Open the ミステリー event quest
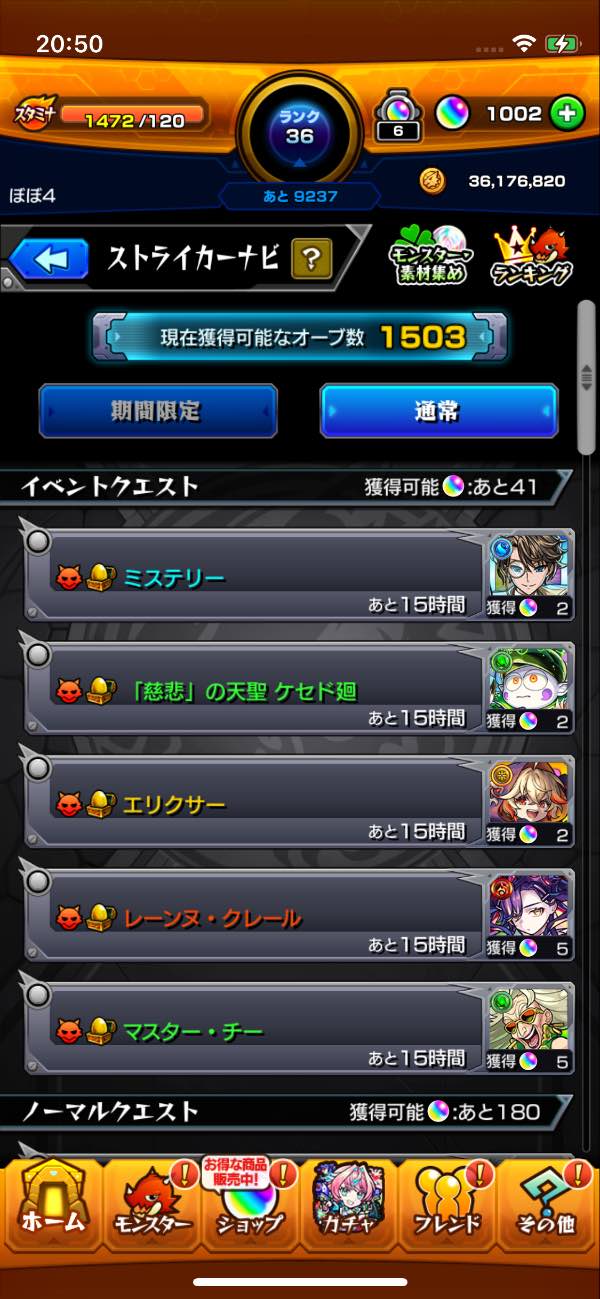This screenshot has height=1299, width=600. pos(299,575)
